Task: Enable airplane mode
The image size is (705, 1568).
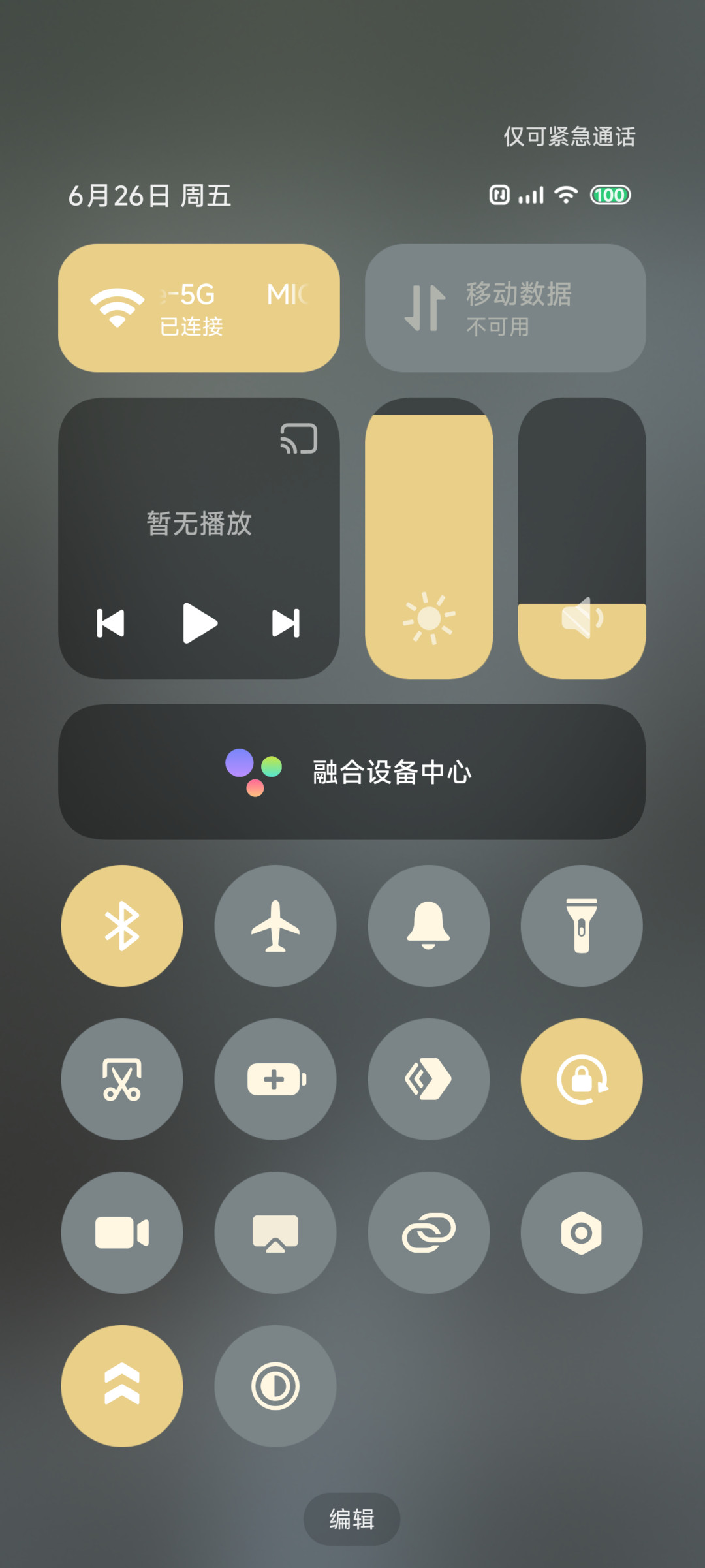Action: coord(275,926)
